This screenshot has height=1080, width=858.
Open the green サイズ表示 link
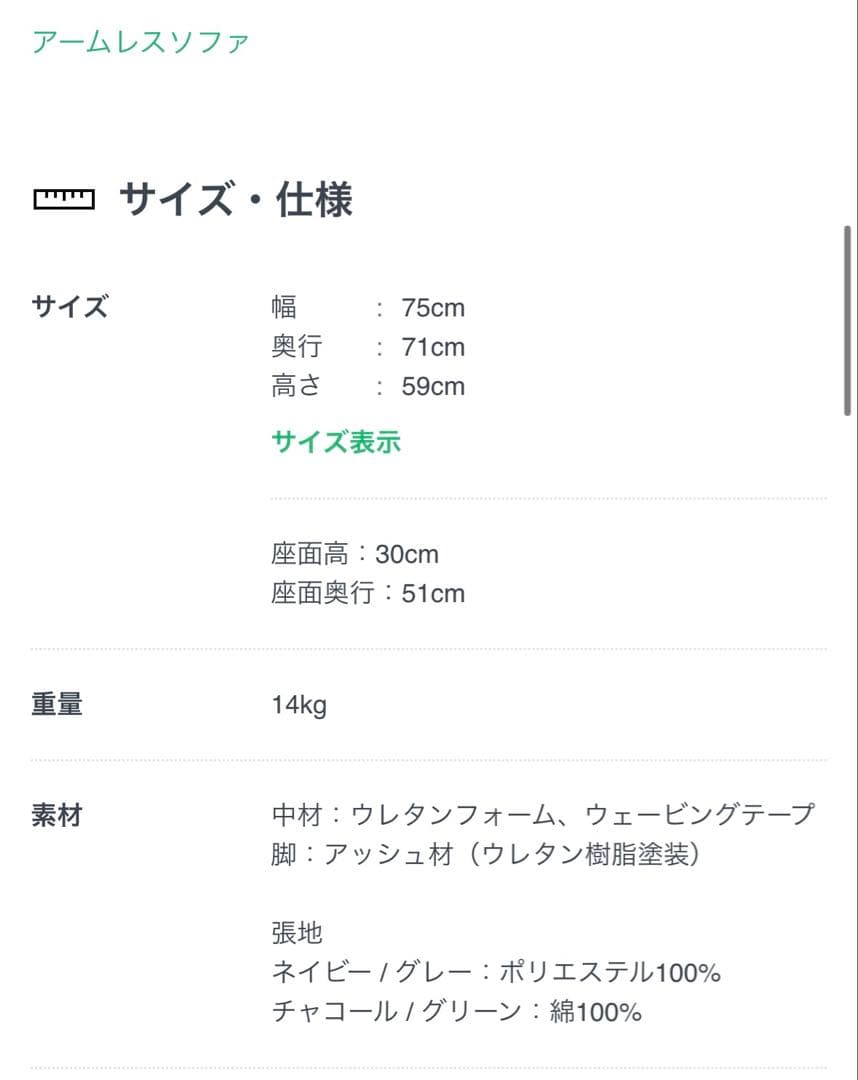(336, 441)
